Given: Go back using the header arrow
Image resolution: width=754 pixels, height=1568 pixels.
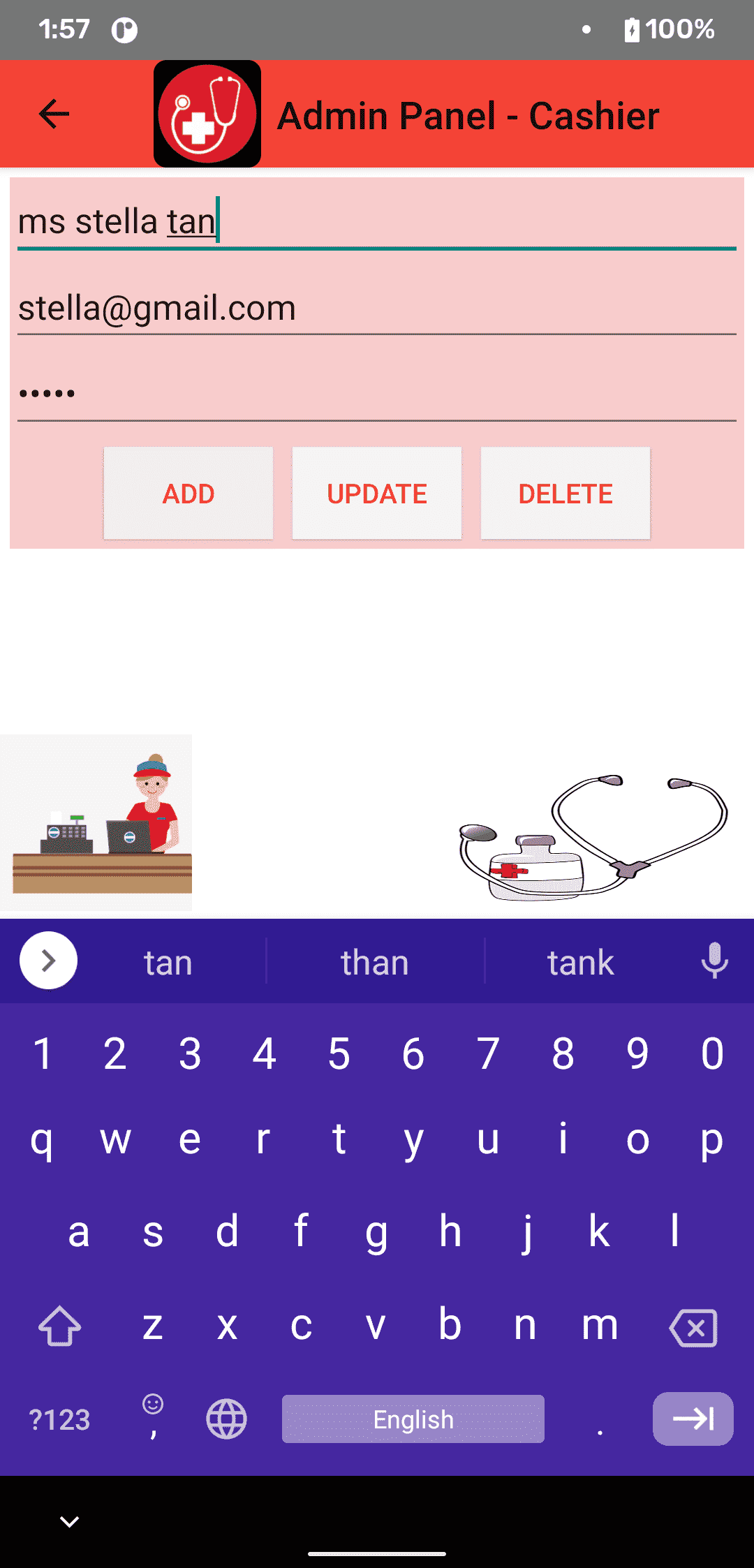Looking at the screenshot, I should pos(54,114).
